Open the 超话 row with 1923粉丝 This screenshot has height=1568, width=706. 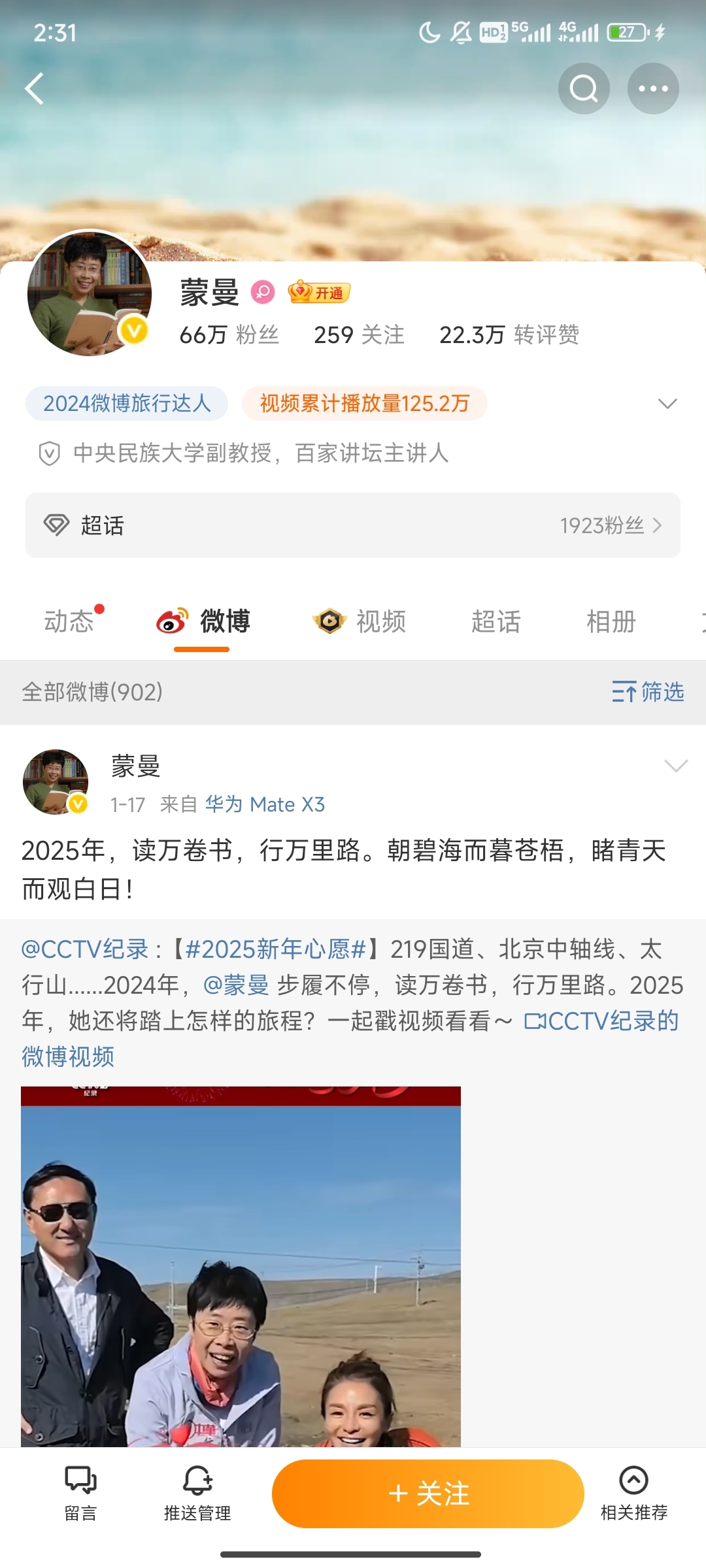pyautogui.click(x=353, y=525)
